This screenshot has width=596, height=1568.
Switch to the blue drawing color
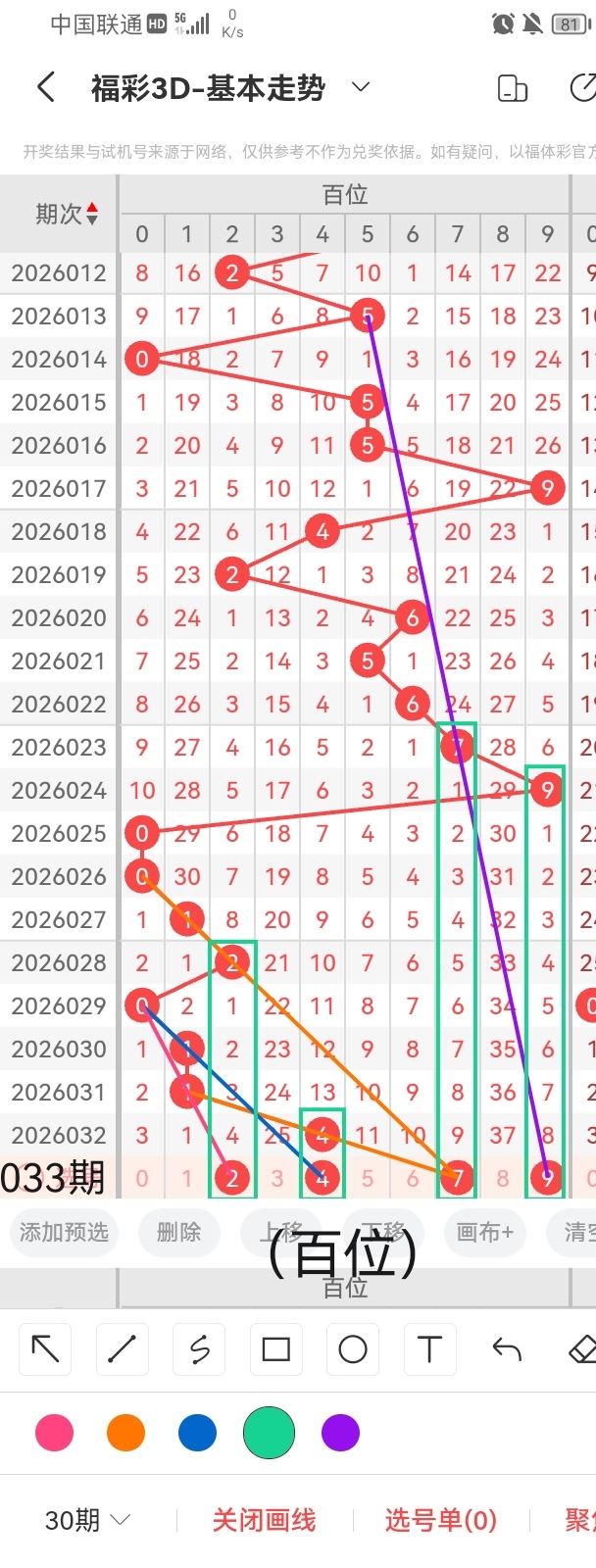pos(197,1433)
